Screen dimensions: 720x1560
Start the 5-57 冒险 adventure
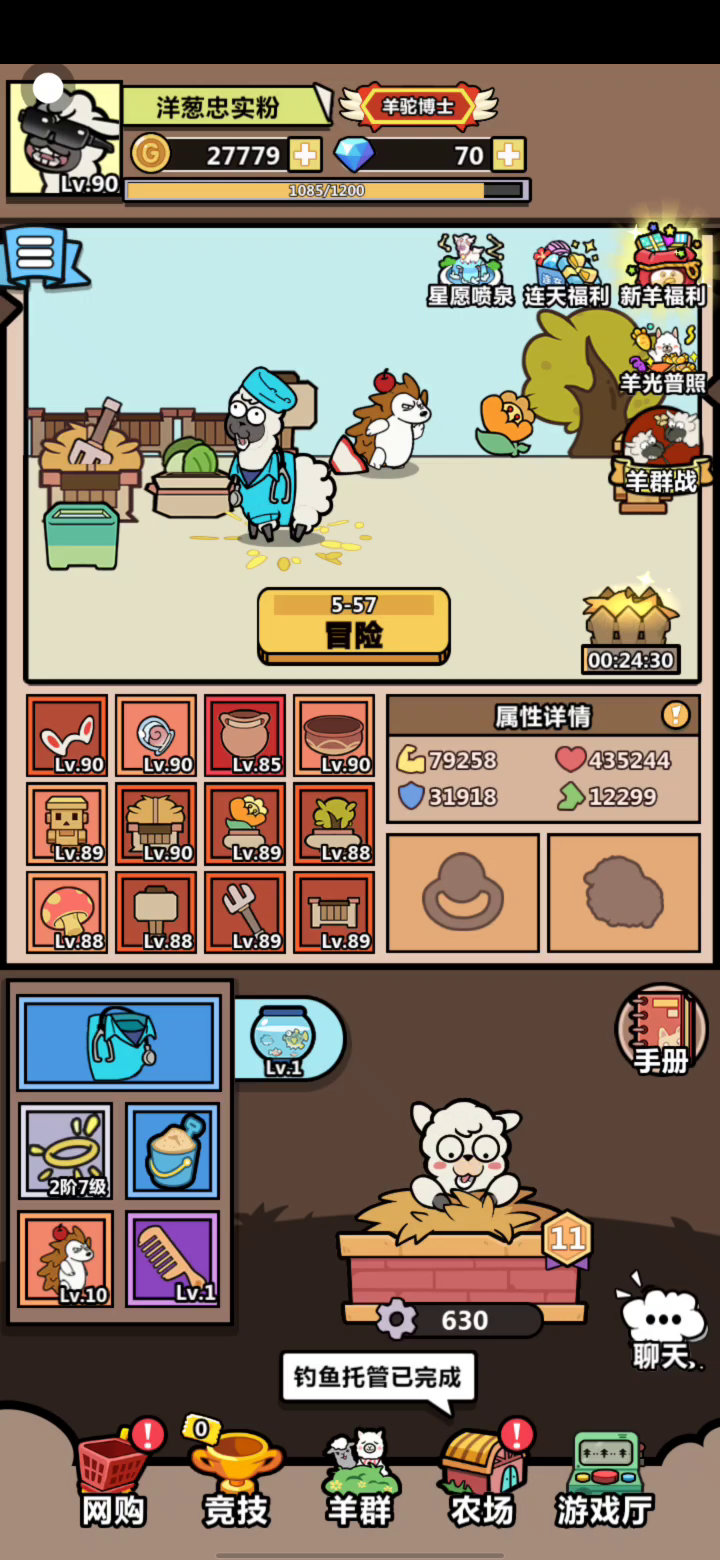354,624
